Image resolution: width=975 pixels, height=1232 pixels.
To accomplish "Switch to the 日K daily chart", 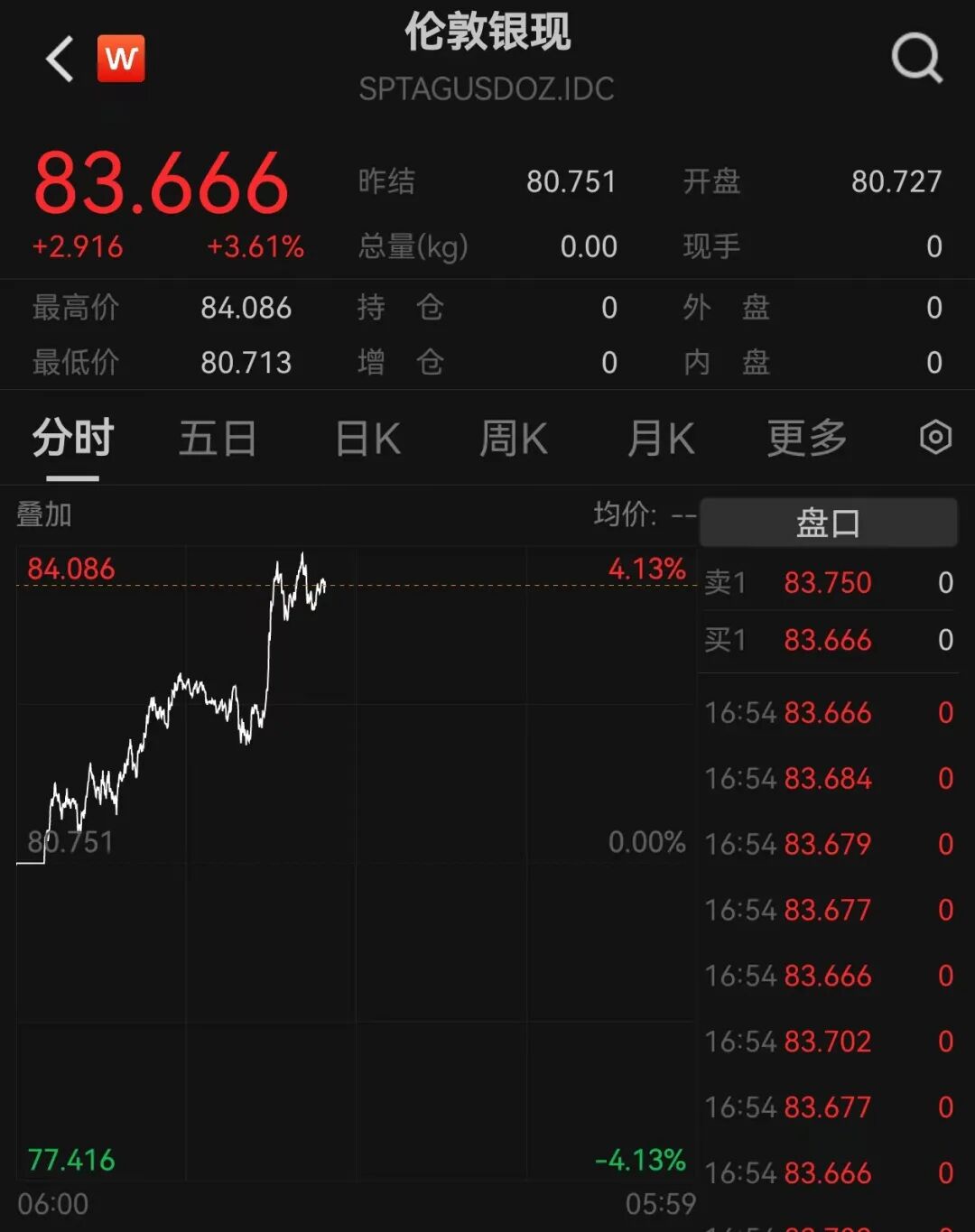I will 367,439.
